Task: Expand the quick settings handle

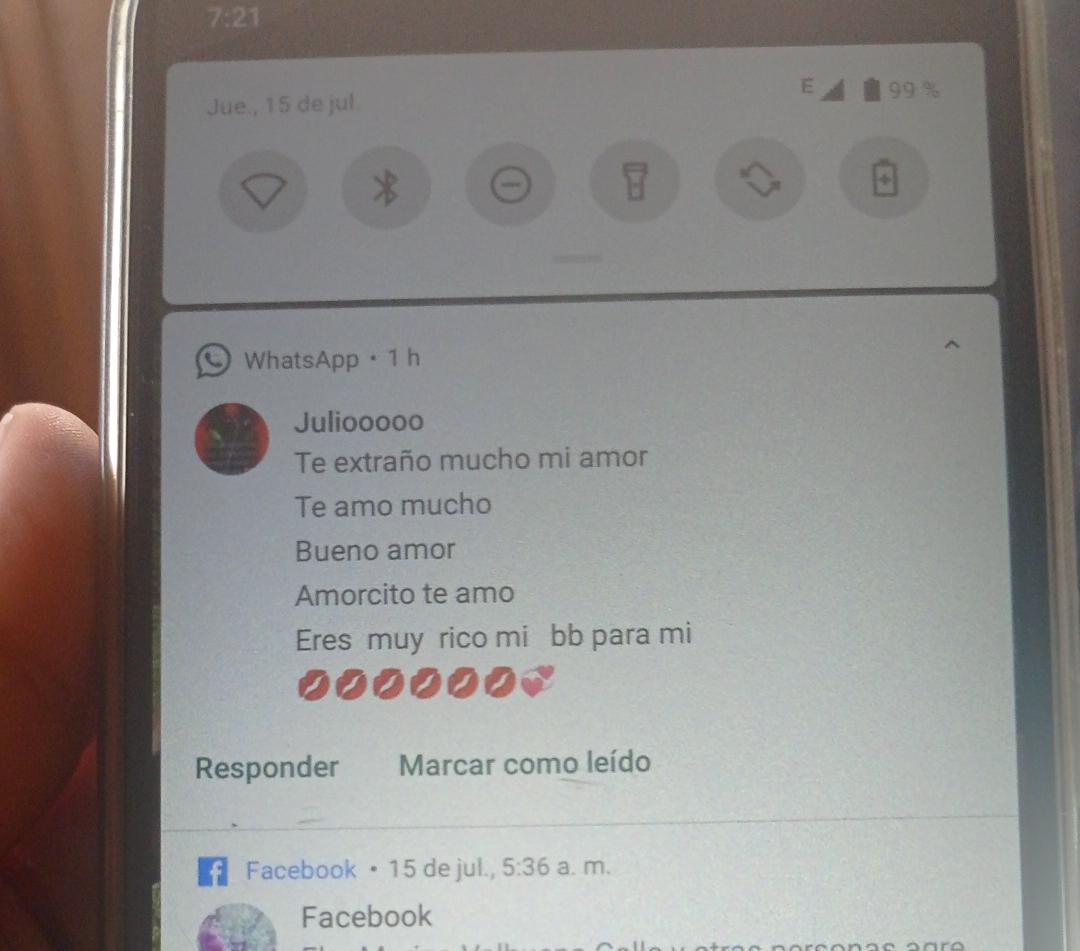Action: 578,258
